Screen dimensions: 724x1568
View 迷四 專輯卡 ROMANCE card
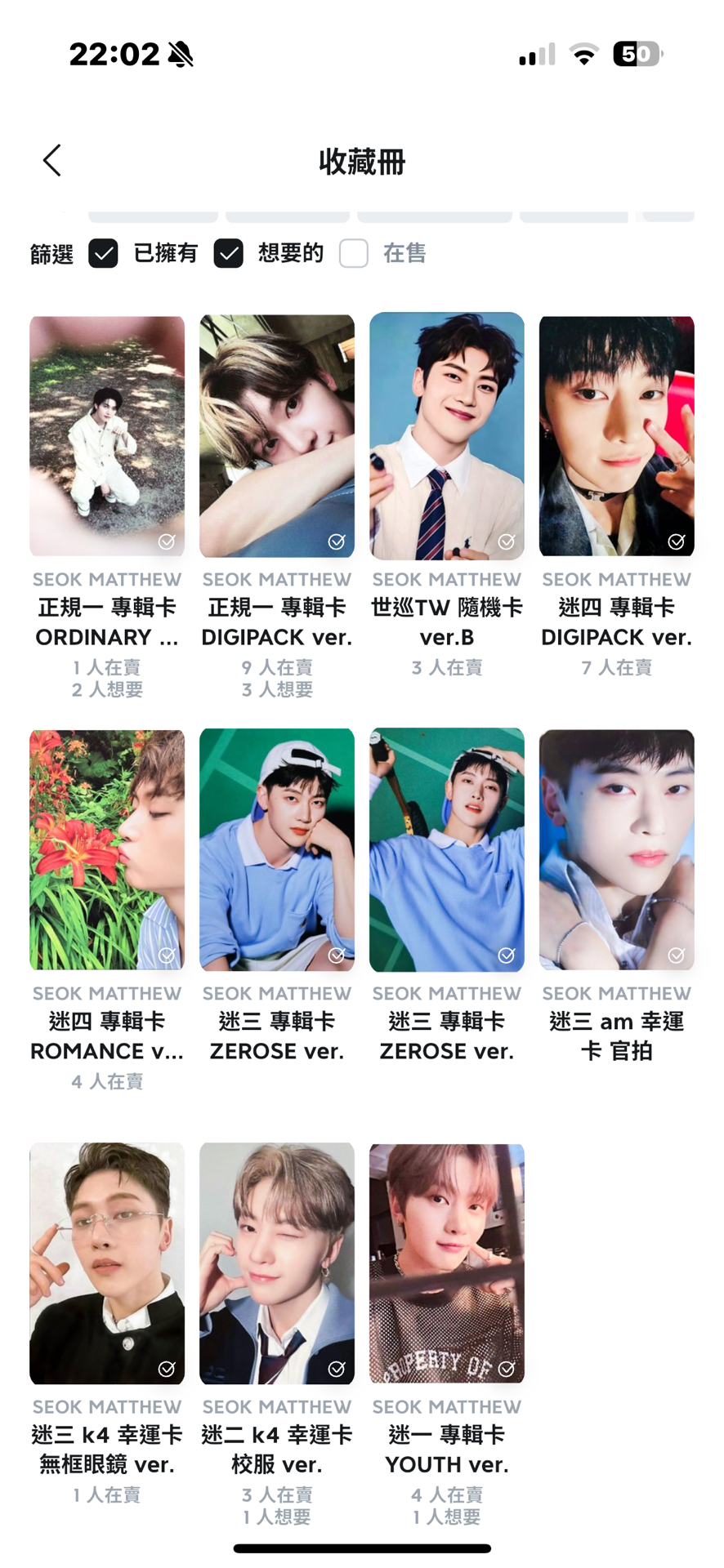tap(107, 849)
